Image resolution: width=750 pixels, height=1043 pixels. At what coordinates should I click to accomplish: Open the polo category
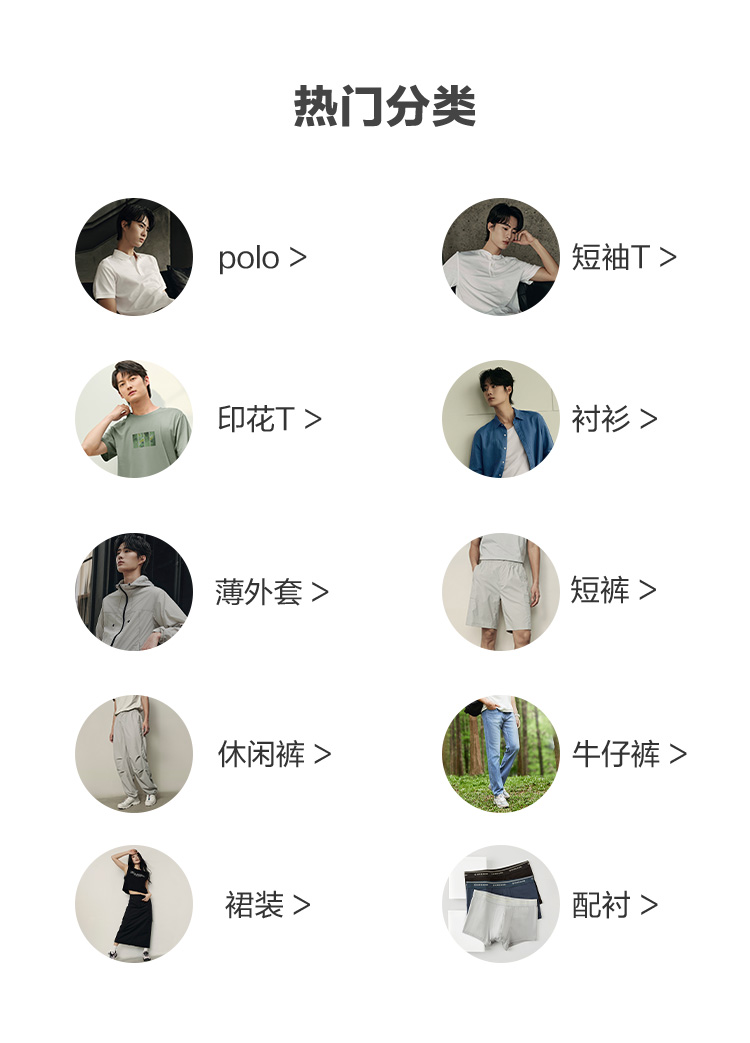point(262,258)
